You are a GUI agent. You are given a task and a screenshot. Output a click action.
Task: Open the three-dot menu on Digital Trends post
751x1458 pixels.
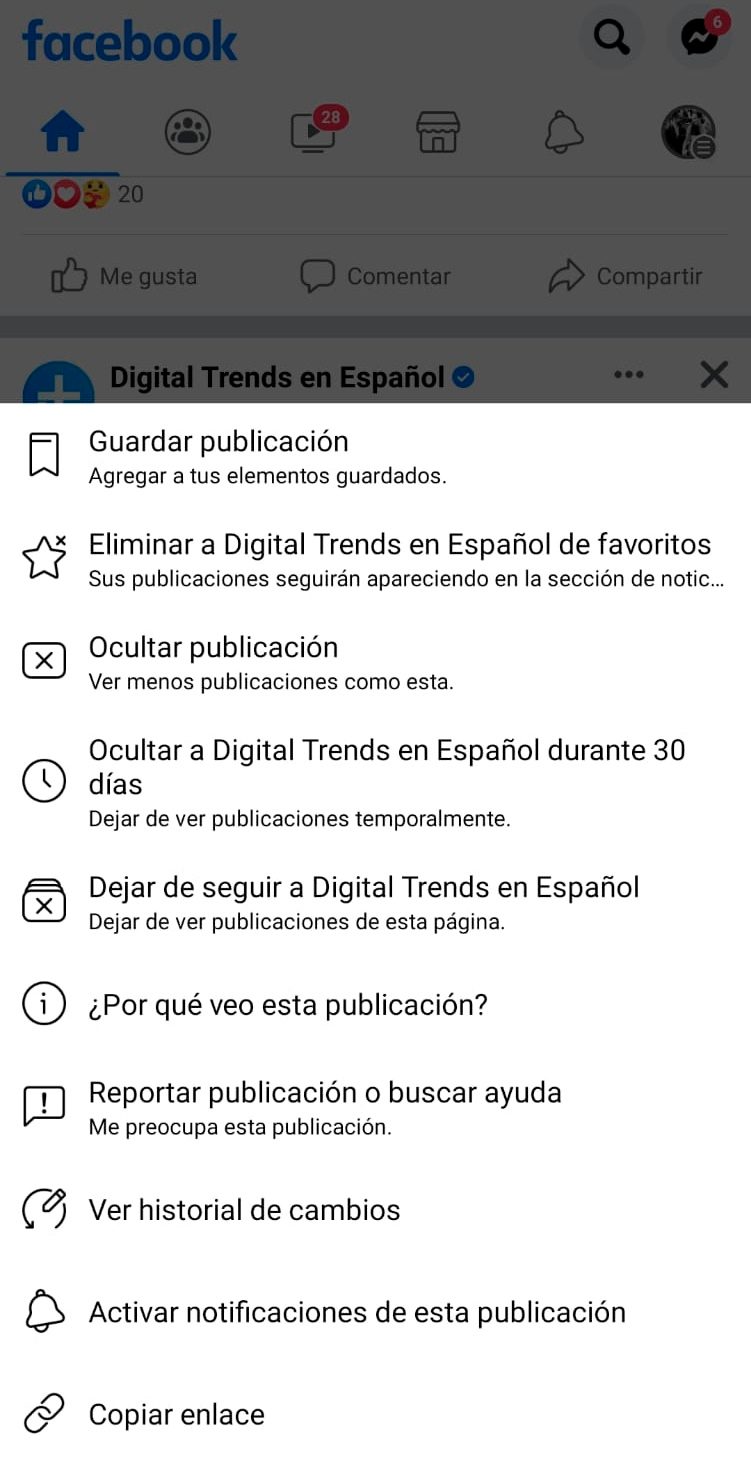(x=629, y=375)
